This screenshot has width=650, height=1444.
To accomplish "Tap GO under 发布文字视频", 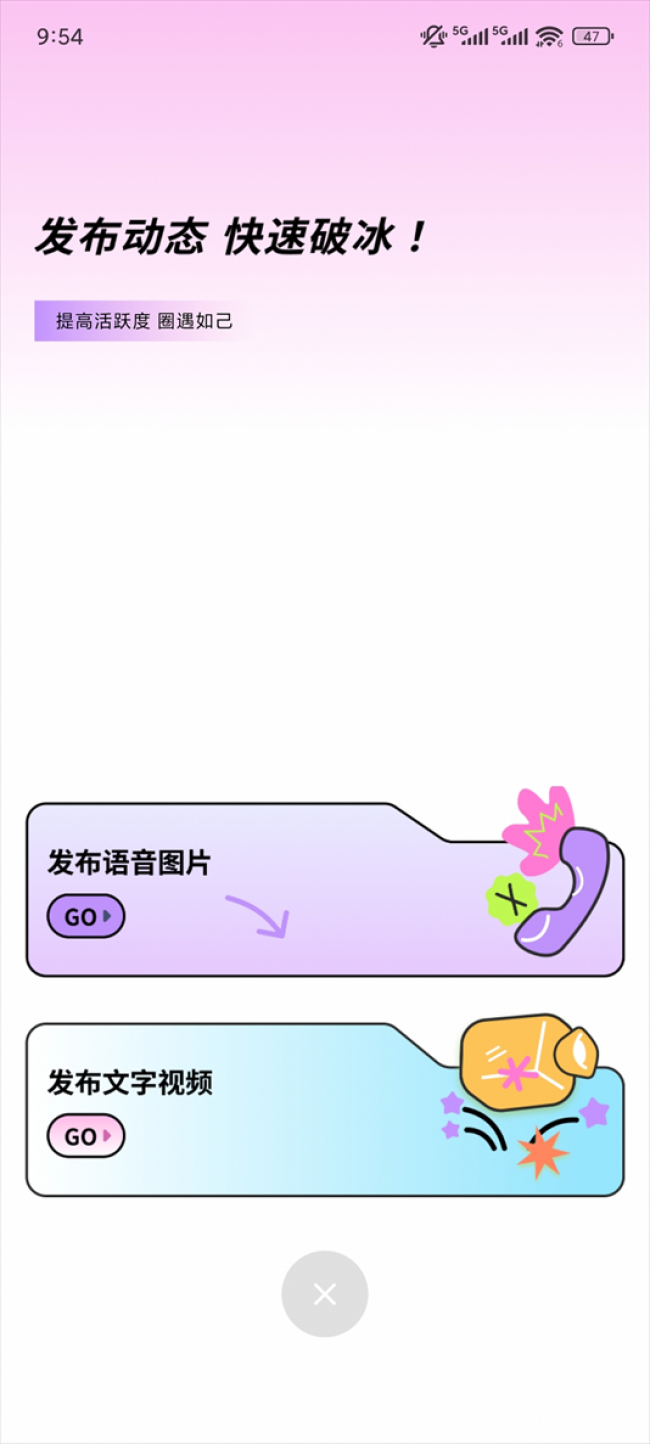I will [x=86, y=1136].
